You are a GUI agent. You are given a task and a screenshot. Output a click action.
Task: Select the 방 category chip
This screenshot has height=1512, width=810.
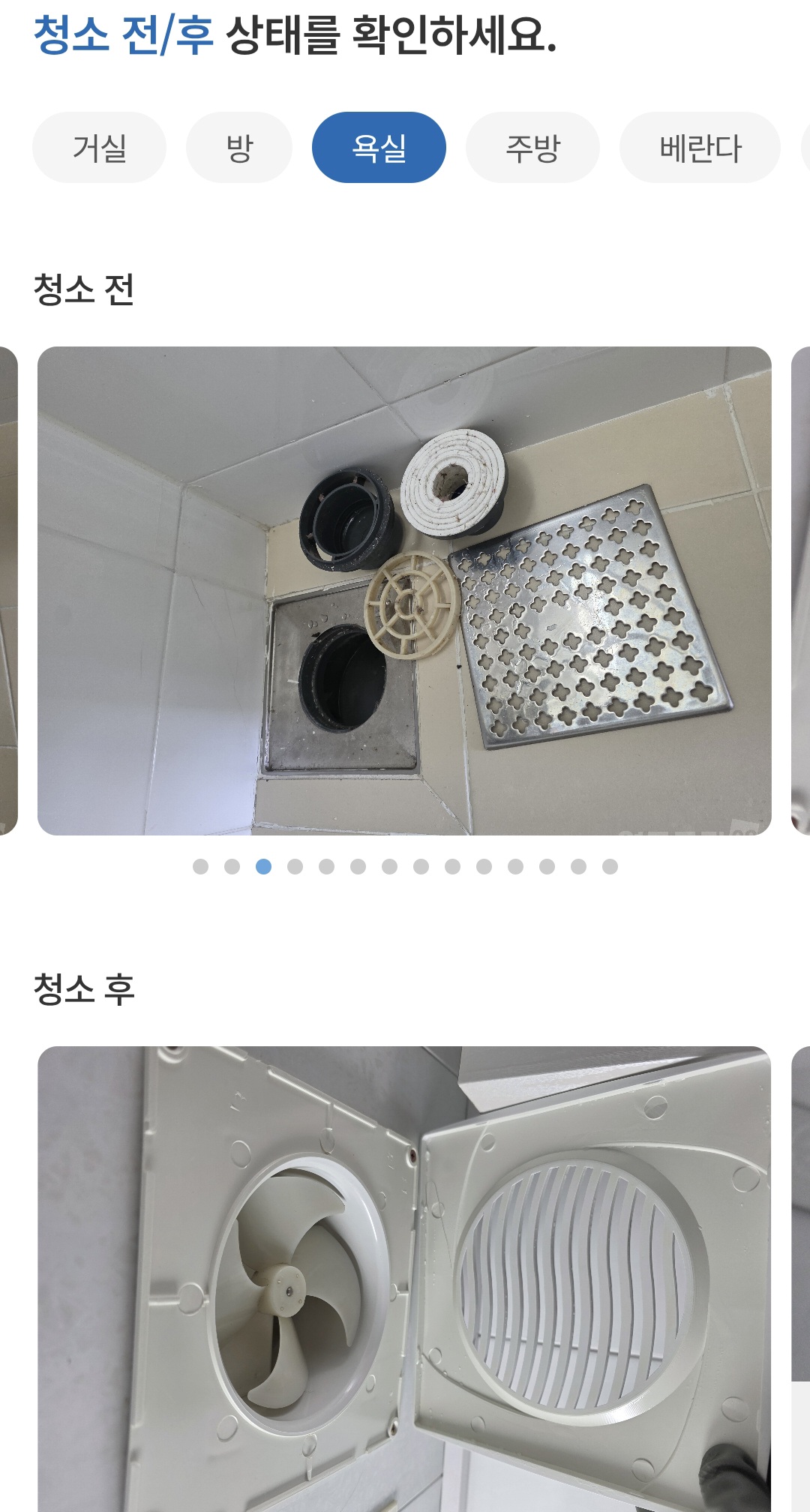(x=239, y=148)
